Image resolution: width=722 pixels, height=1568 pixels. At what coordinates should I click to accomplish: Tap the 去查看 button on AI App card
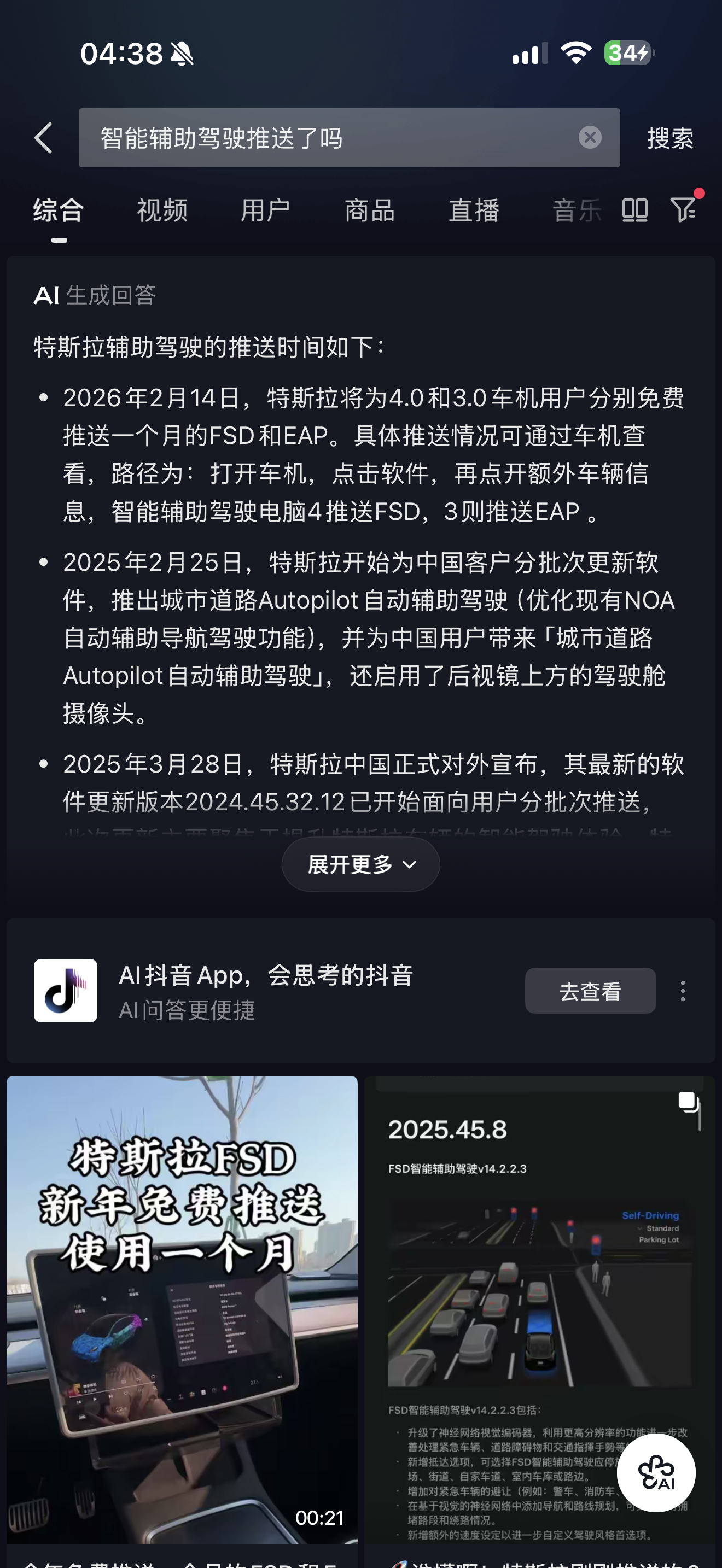coord(590,990)
